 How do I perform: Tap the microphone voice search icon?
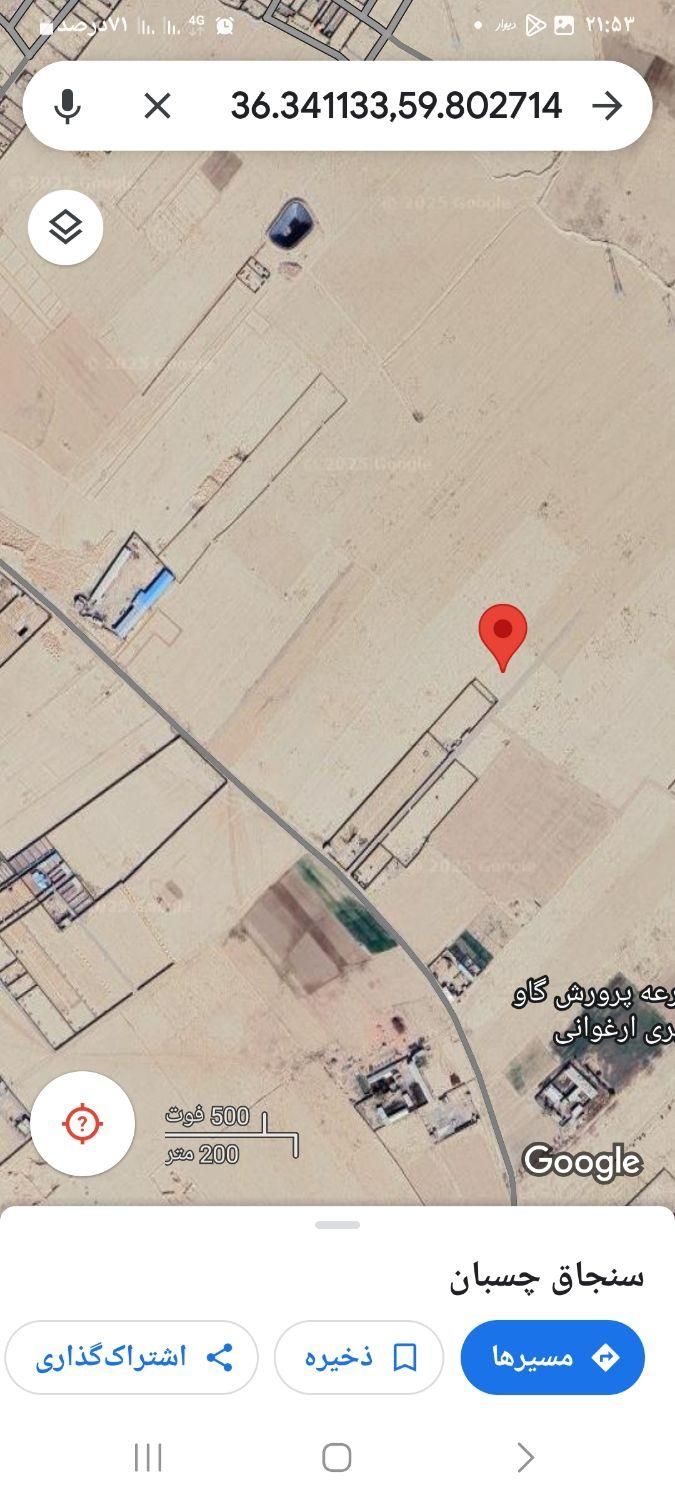pos(67,106)
